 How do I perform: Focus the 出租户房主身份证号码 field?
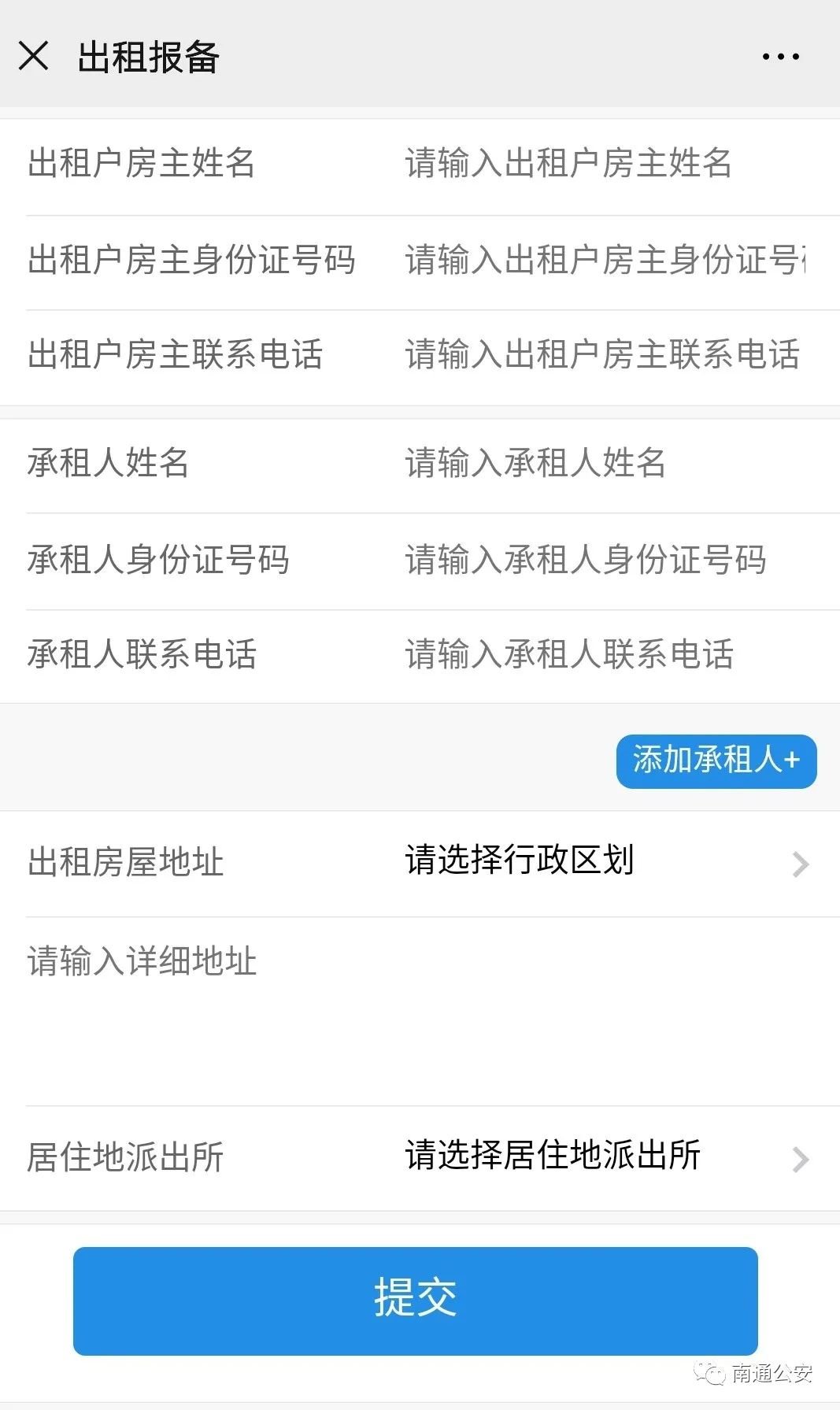pyautogui.click(x=606, y=261)
